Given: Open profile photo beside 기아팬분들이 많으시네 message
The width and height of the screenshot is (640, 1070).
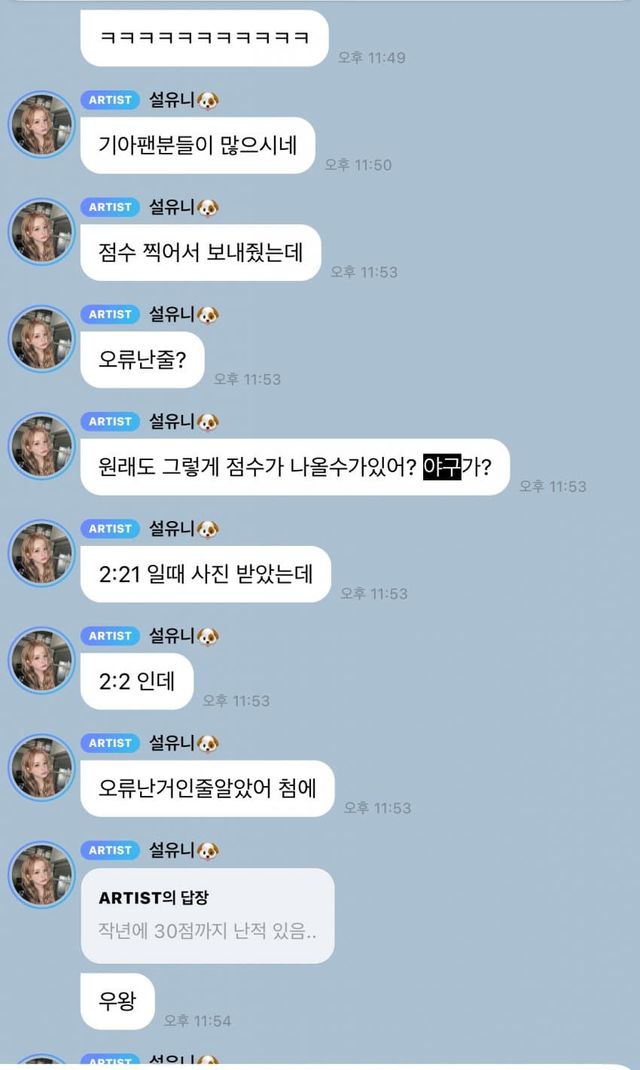Looking at the screenshot, I should [42, 124].
